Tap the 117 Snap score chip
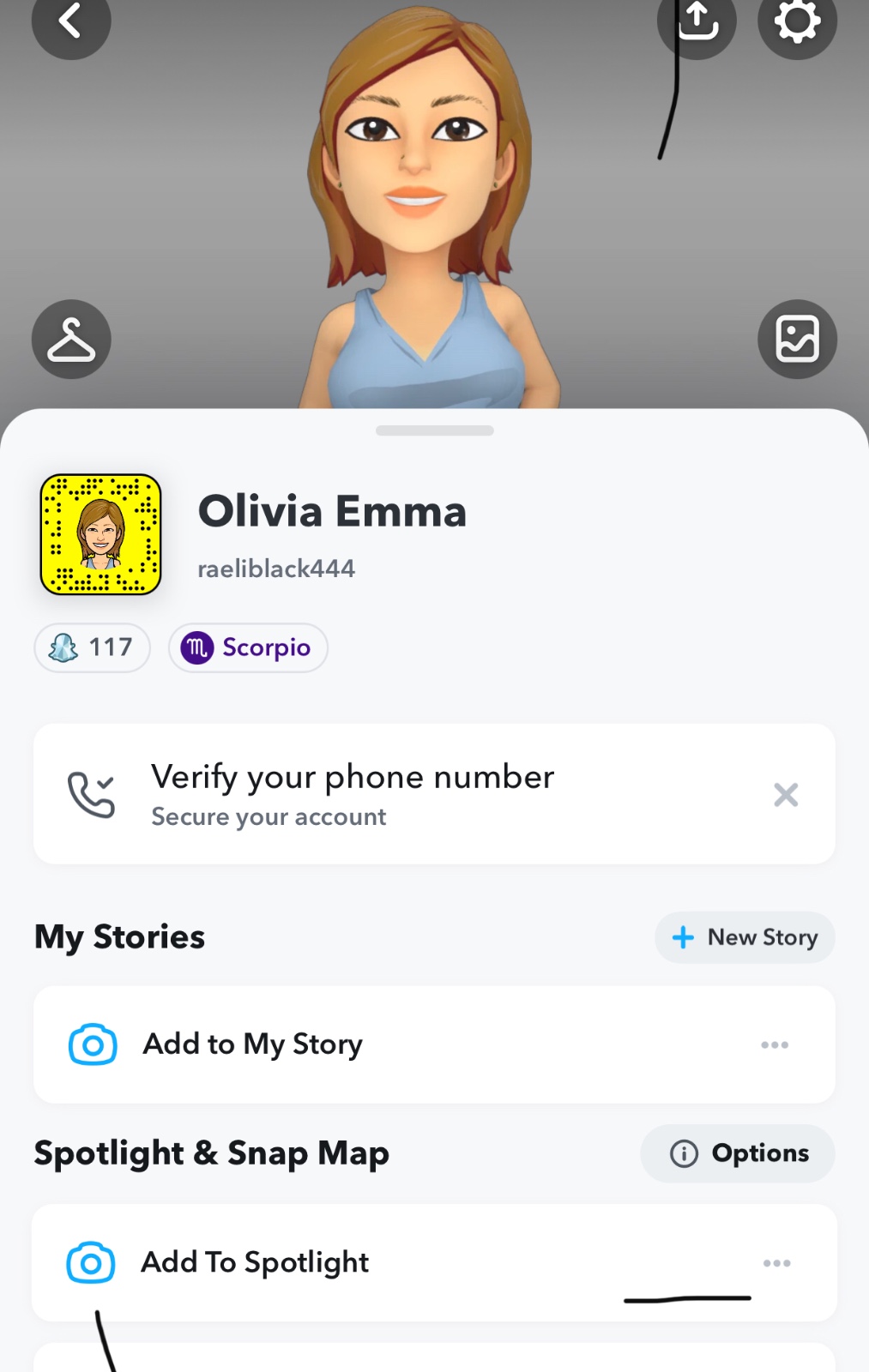The height and width of the screenshot is (1372, 869). click(x=93, y=647)
